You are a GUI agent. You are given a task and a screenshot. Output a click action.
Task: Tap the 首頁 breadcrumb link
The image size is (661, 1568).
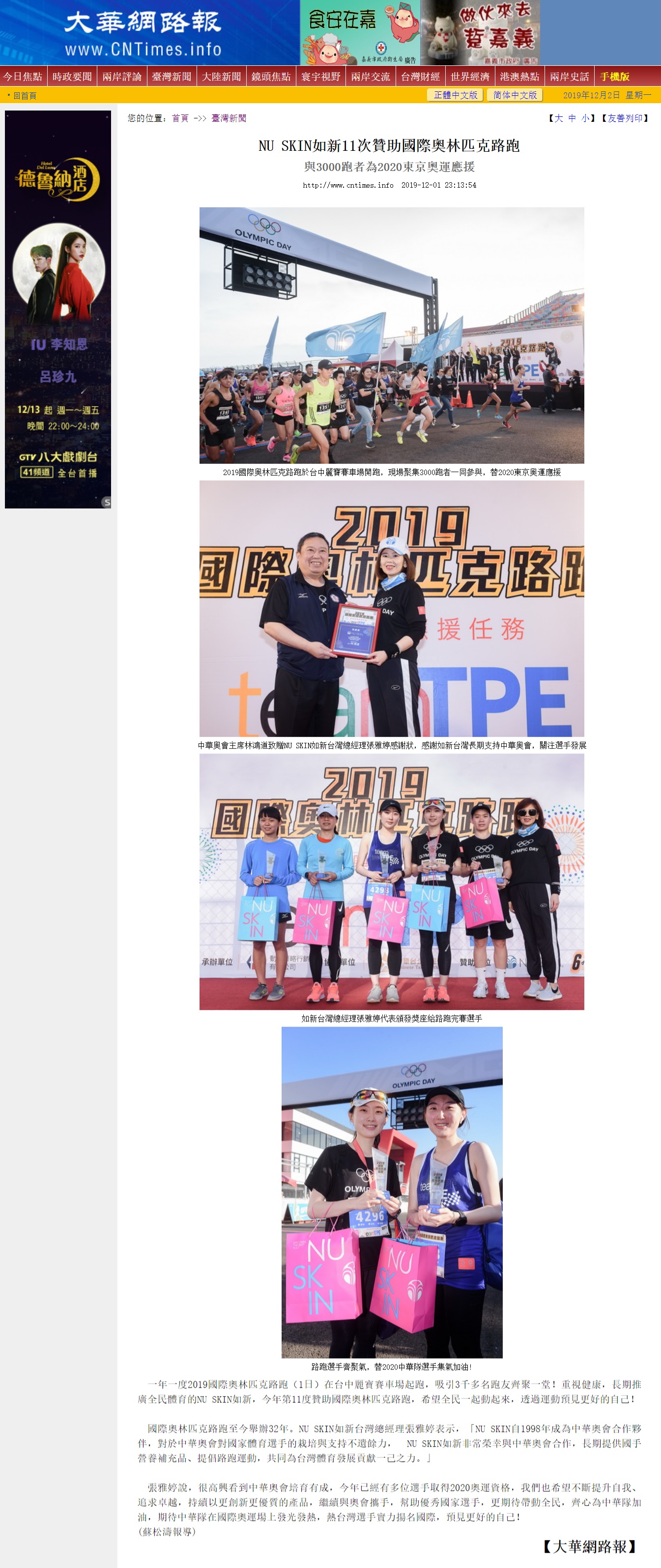tap(180, 118)
